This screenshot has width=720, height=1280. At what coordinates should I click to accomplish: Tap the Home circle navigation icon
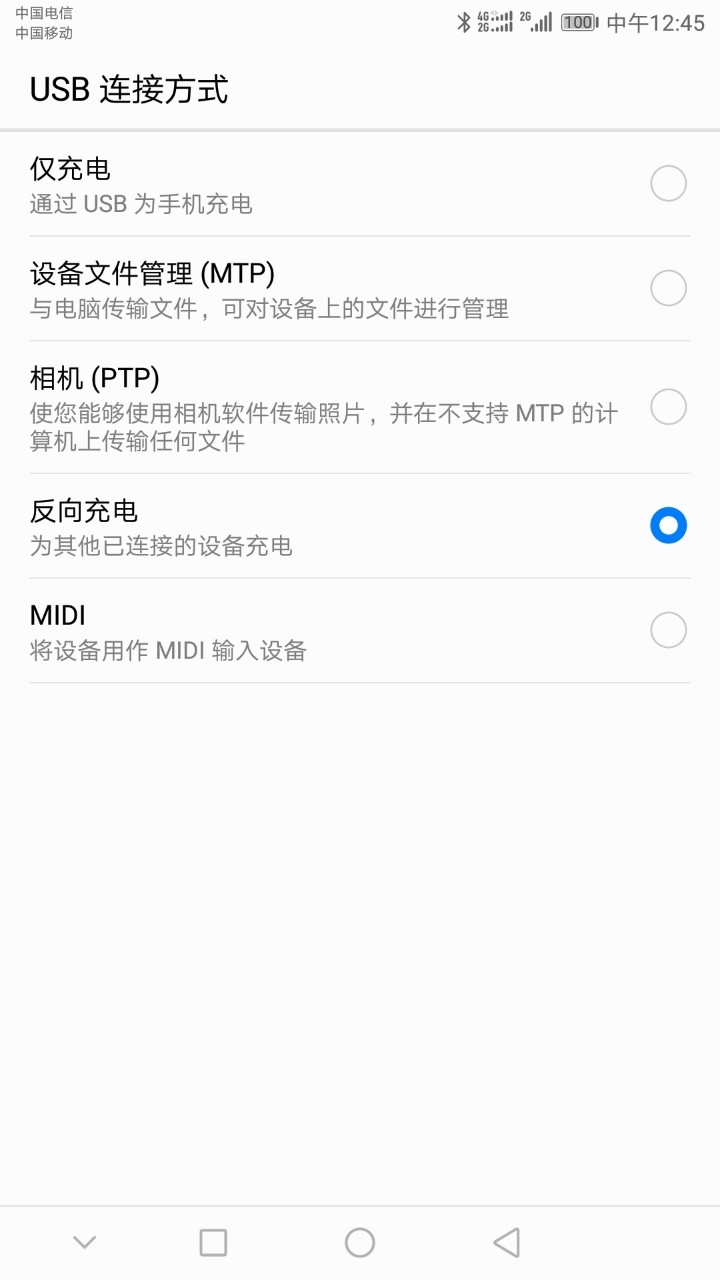(360, 1242)
